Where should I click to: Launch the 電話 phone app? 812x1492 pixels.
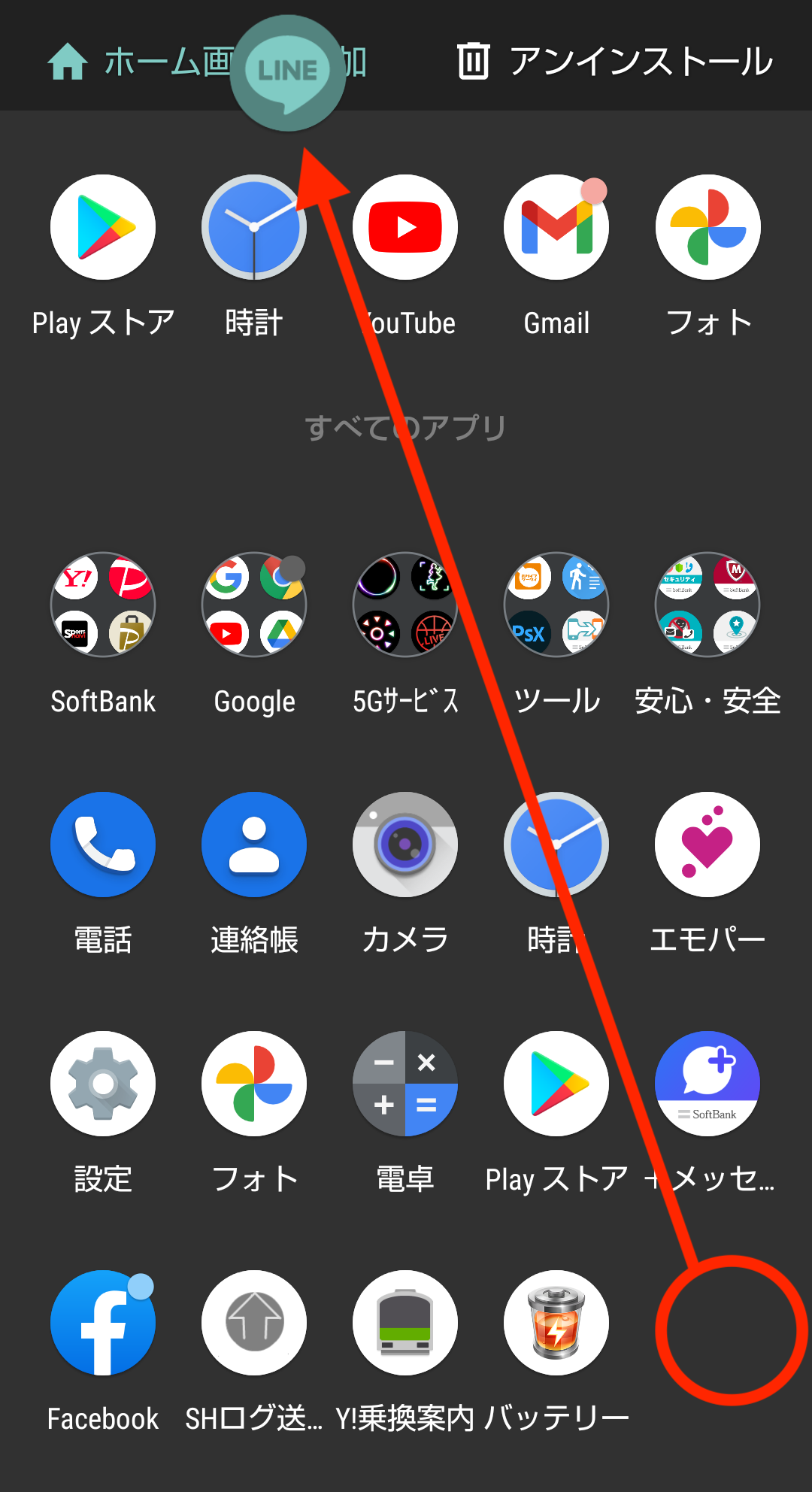coord(103,844)
